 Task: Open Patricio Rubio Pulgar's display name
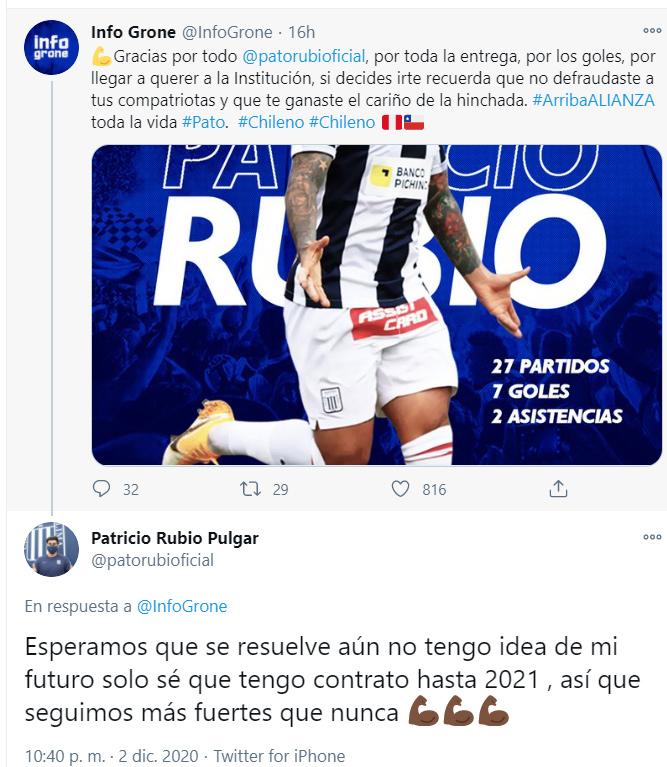click(174, 538)
